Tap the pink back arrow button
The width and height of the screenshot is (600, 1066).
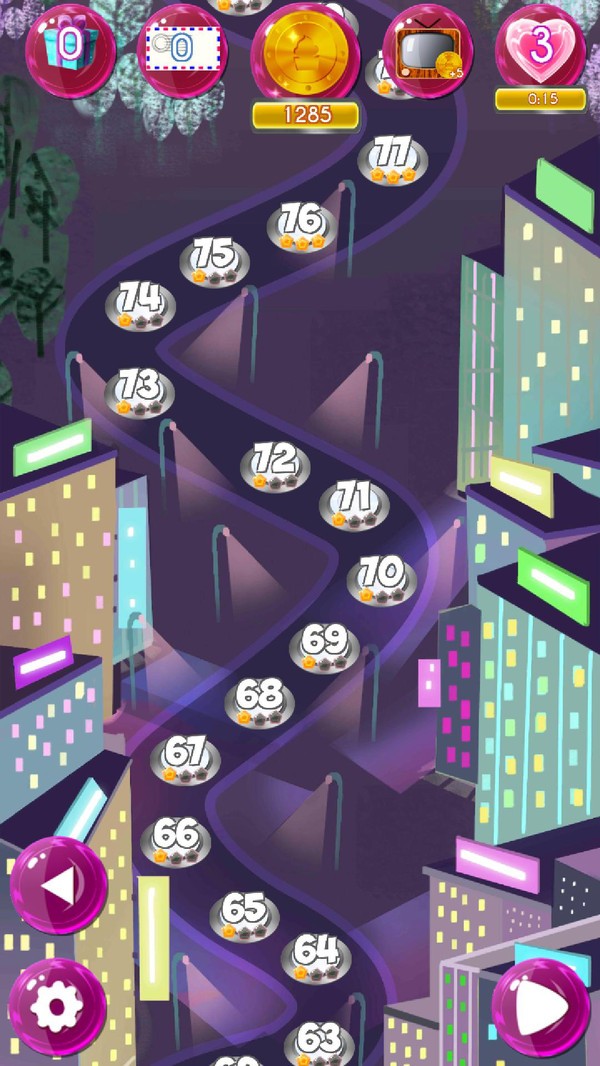58,885
